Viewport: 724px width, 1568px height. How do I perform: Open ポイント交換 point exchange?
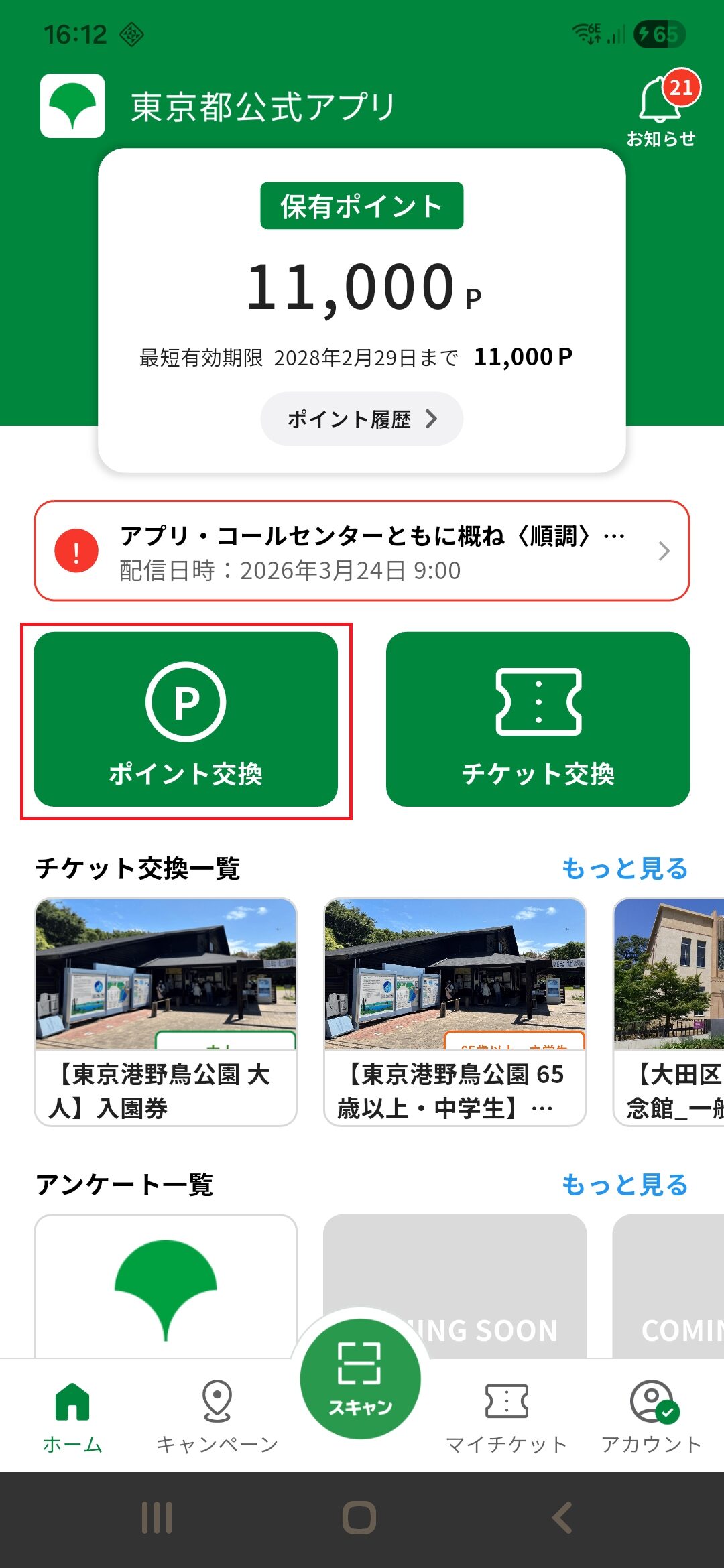point(186,719)
